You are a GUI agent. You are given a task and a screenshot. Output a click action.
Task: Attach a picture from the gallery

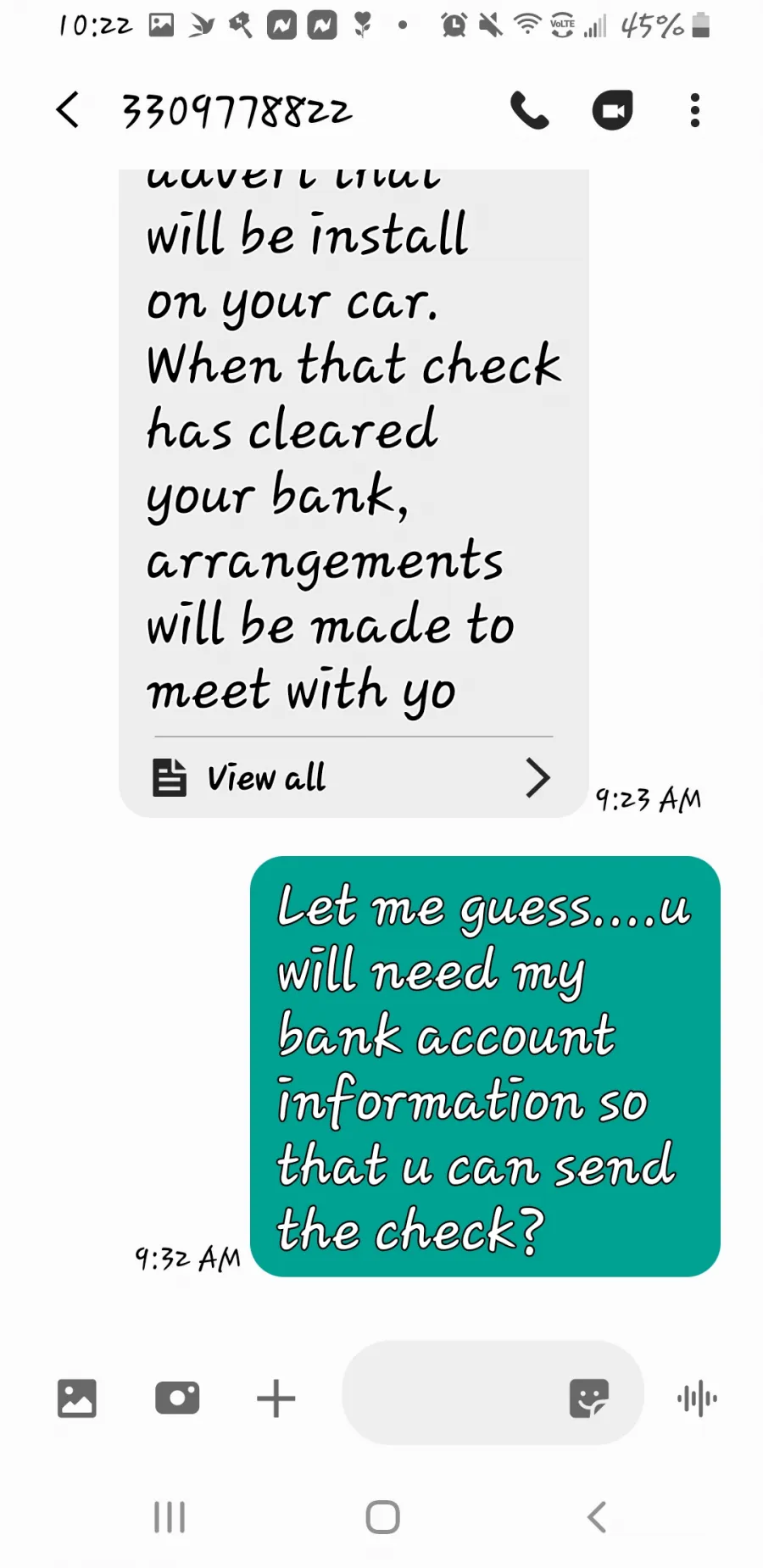[76, 1398]
